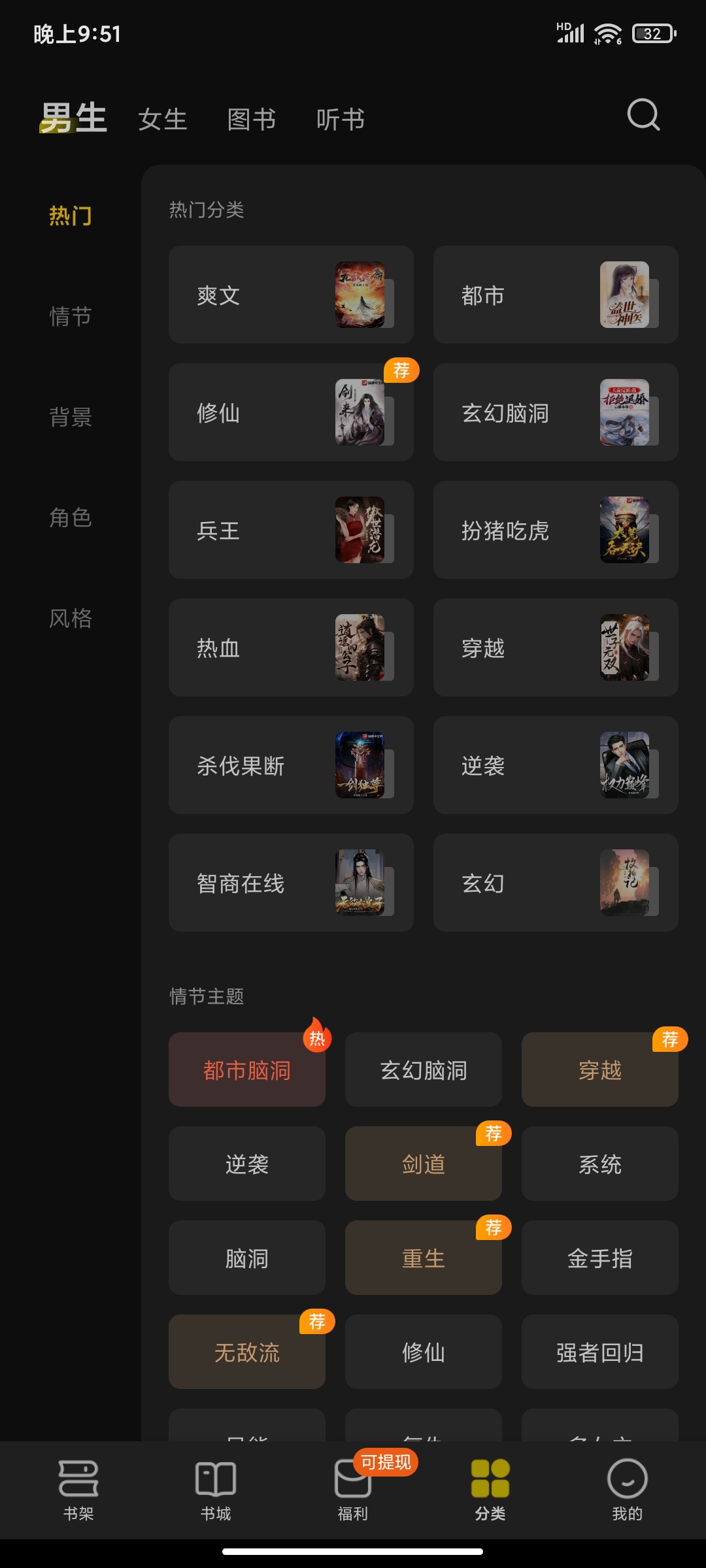The height and width of the screenshot is (1568, 706).
Task: Select 风格 in the side menu
Action: pos(71,618)
